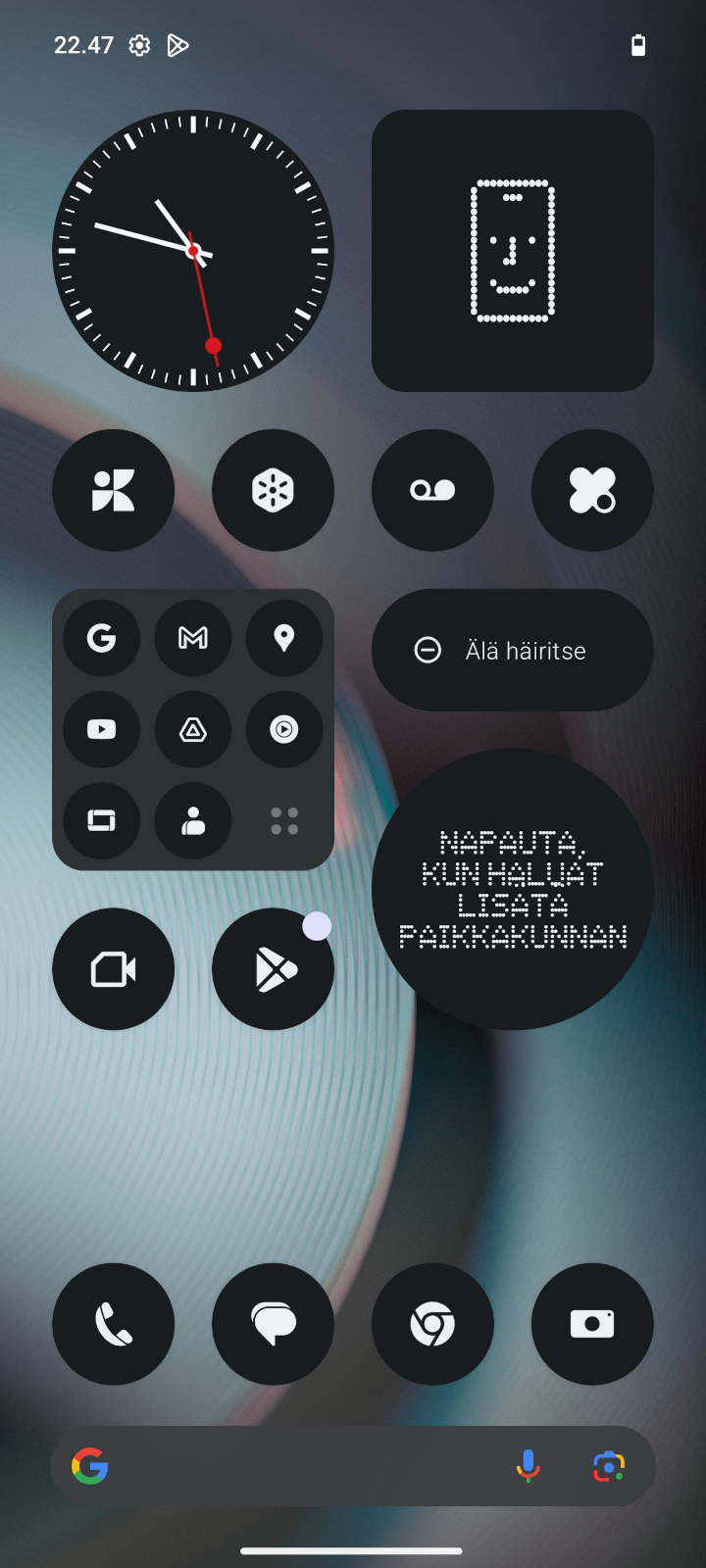Open the analog clock widget
The height and width of the screenshot is (1568, 706).
pyautogui.click(x=193, y=251)
